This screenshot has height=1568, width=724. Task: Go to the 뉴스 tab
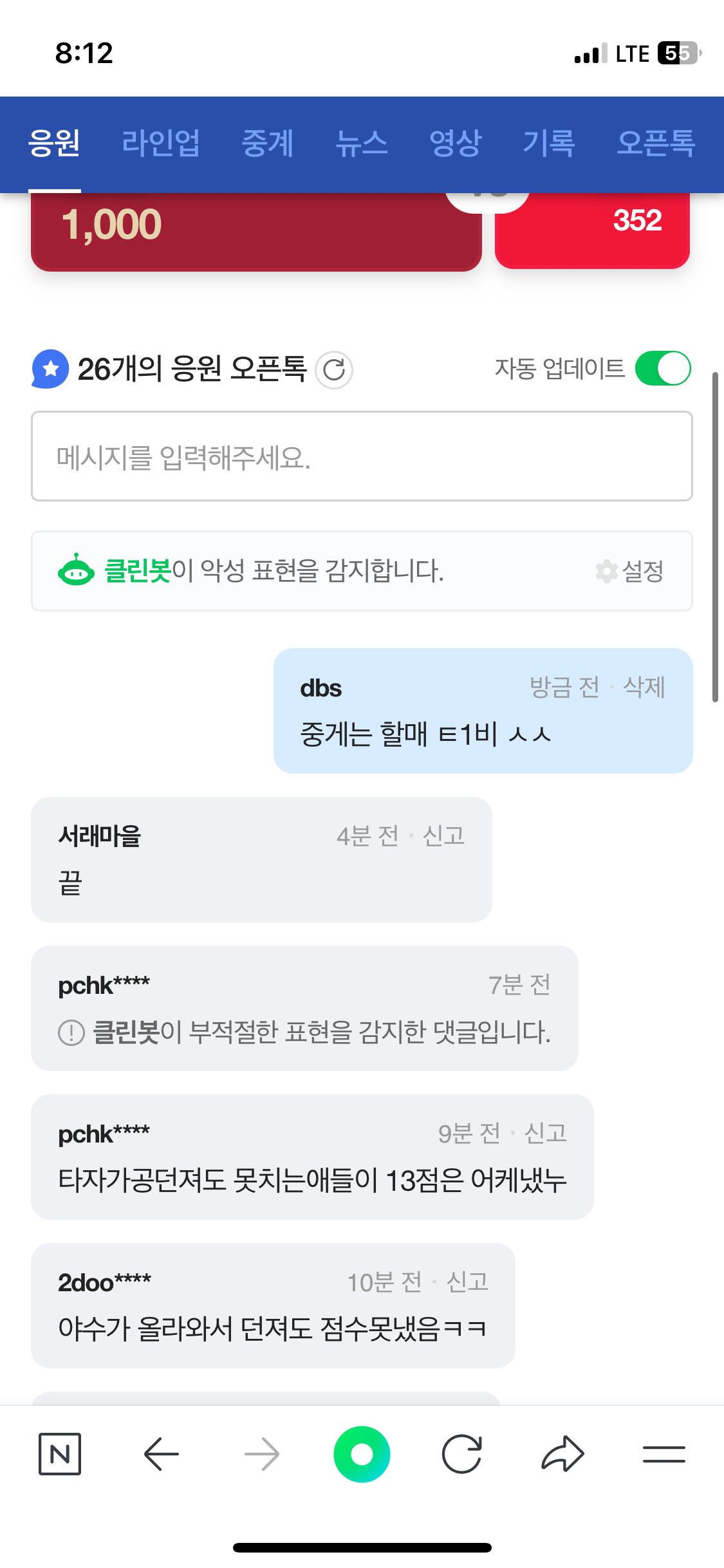[x=362, y=143]
